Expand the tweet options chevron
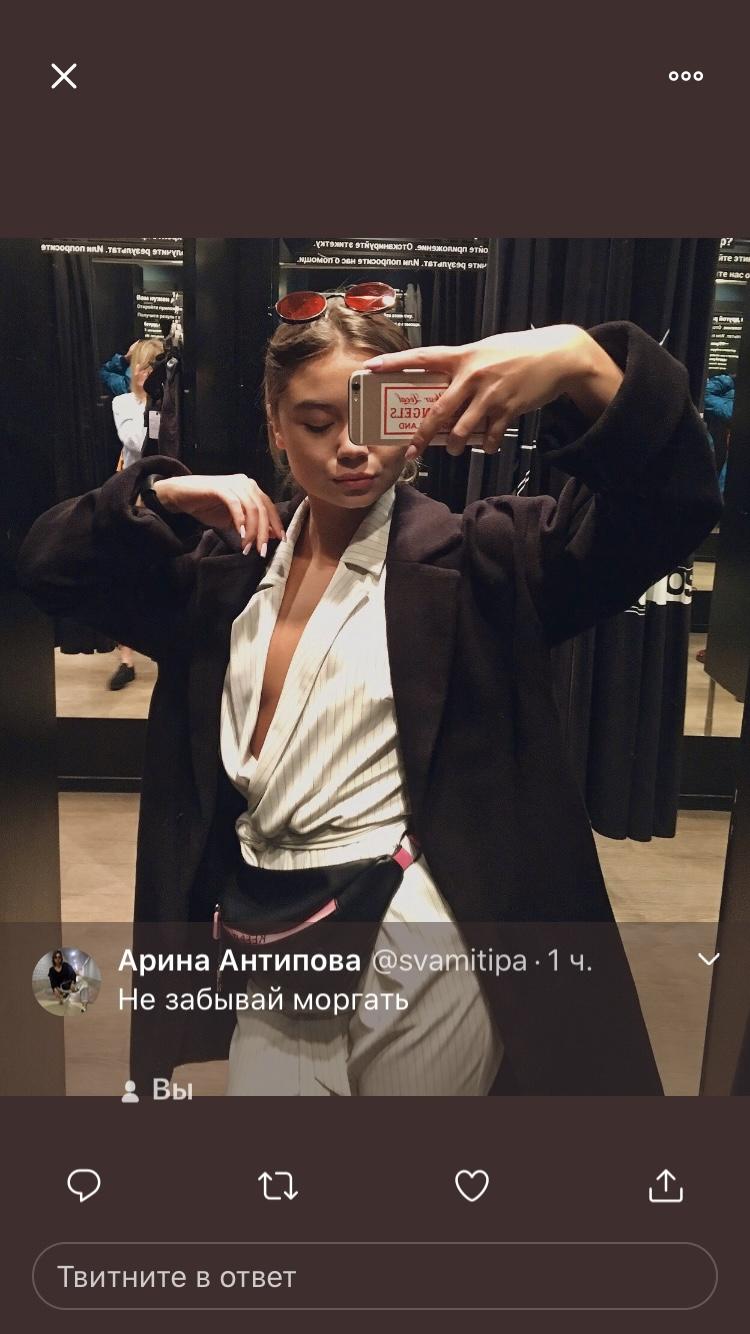Viewport: 750px width, 1334px height. click(708, 960)
